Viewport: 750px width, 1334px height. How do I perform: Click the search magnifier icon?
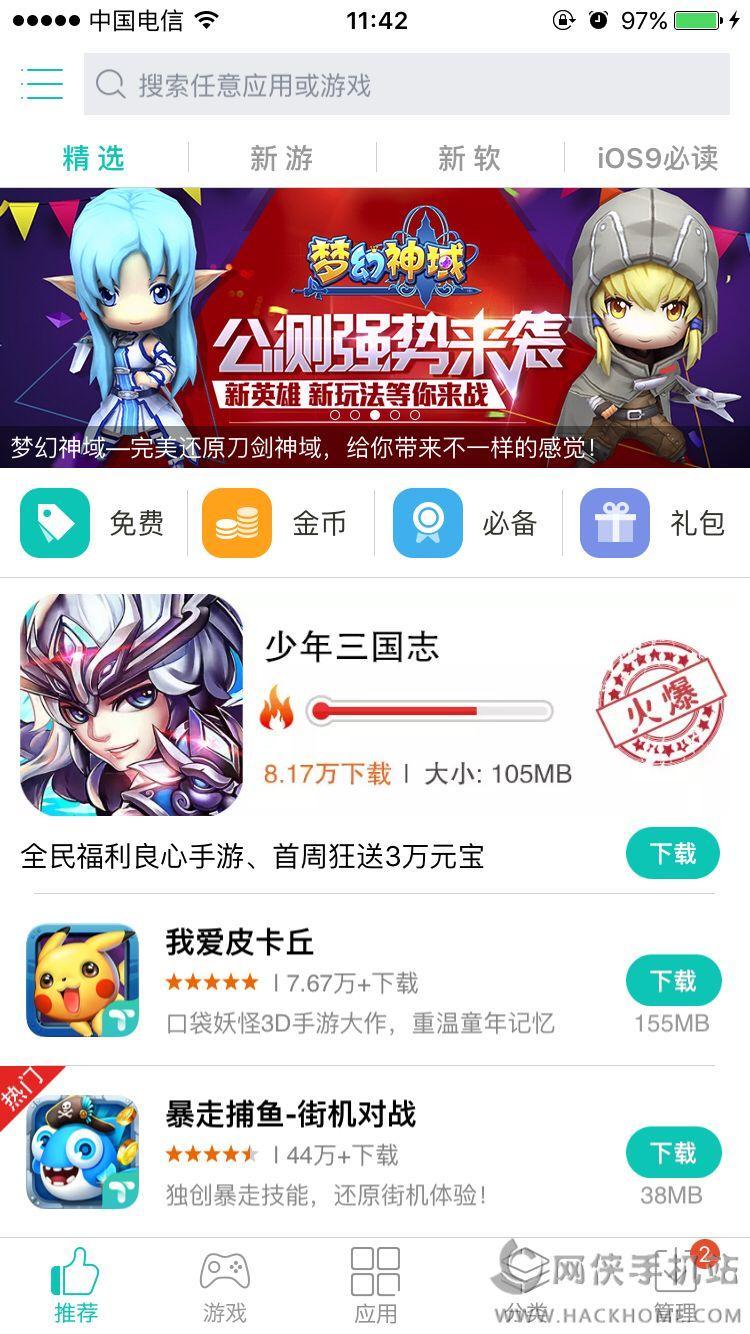click(110, 84)
